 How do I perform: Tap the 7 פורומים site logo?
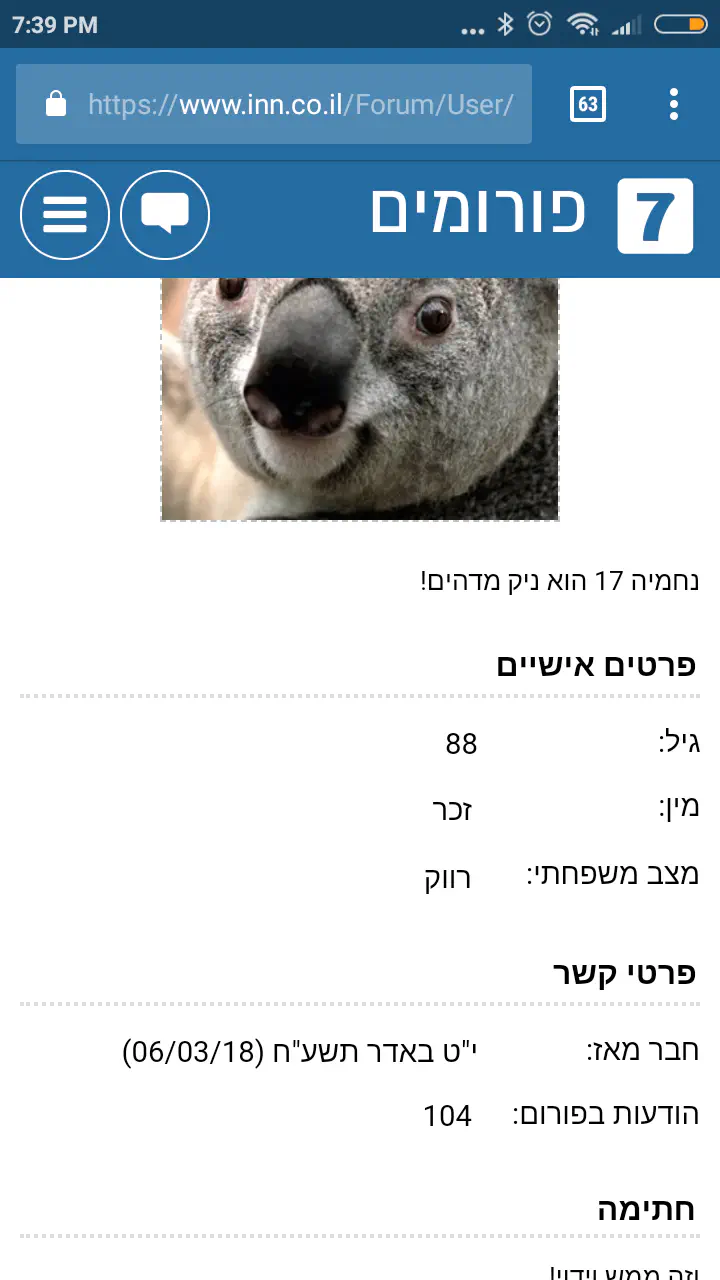(532, 214)
